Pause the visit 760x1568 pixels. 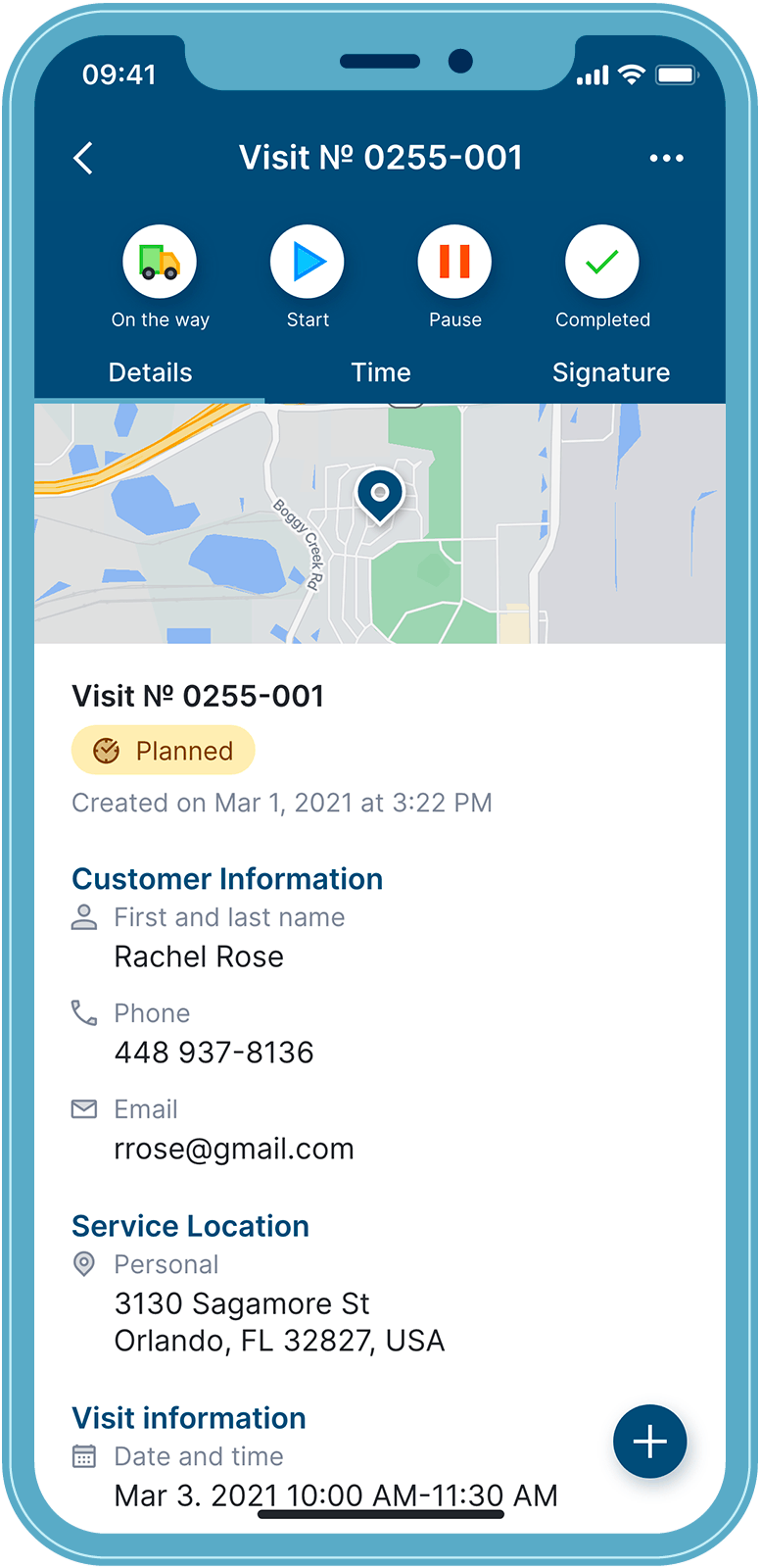click(454, 262)
